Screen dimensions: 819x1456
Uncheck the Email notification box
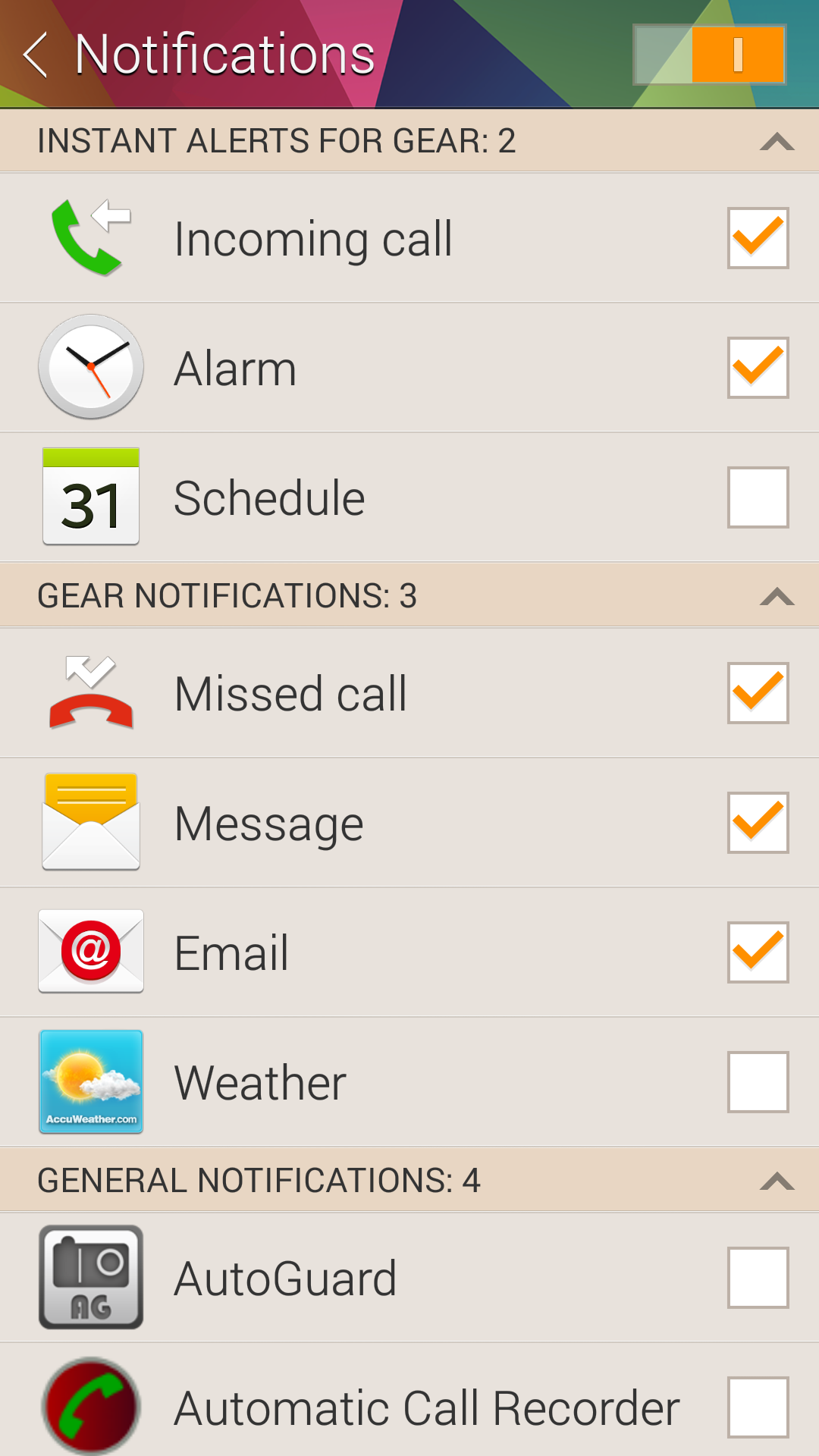click(x=758, y=952)
